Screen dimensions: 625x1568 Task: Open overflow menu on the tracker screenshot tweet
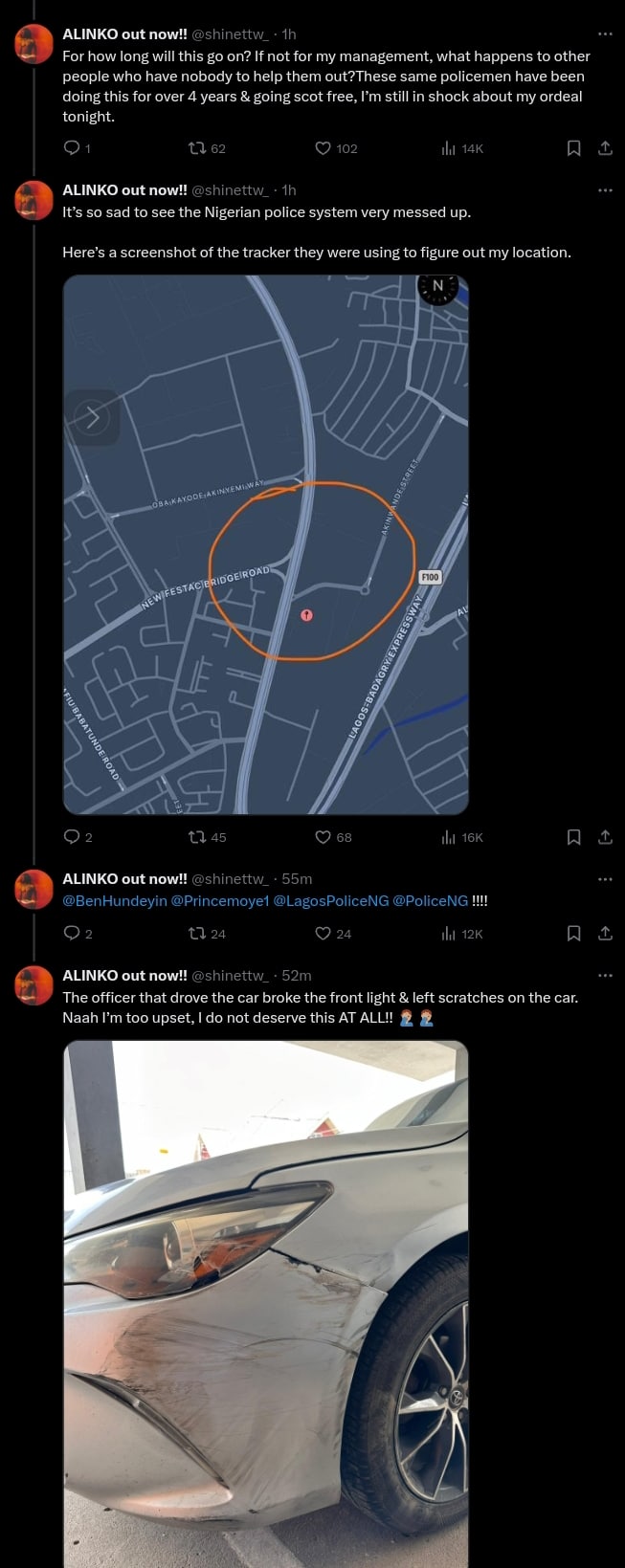(605, 190)
